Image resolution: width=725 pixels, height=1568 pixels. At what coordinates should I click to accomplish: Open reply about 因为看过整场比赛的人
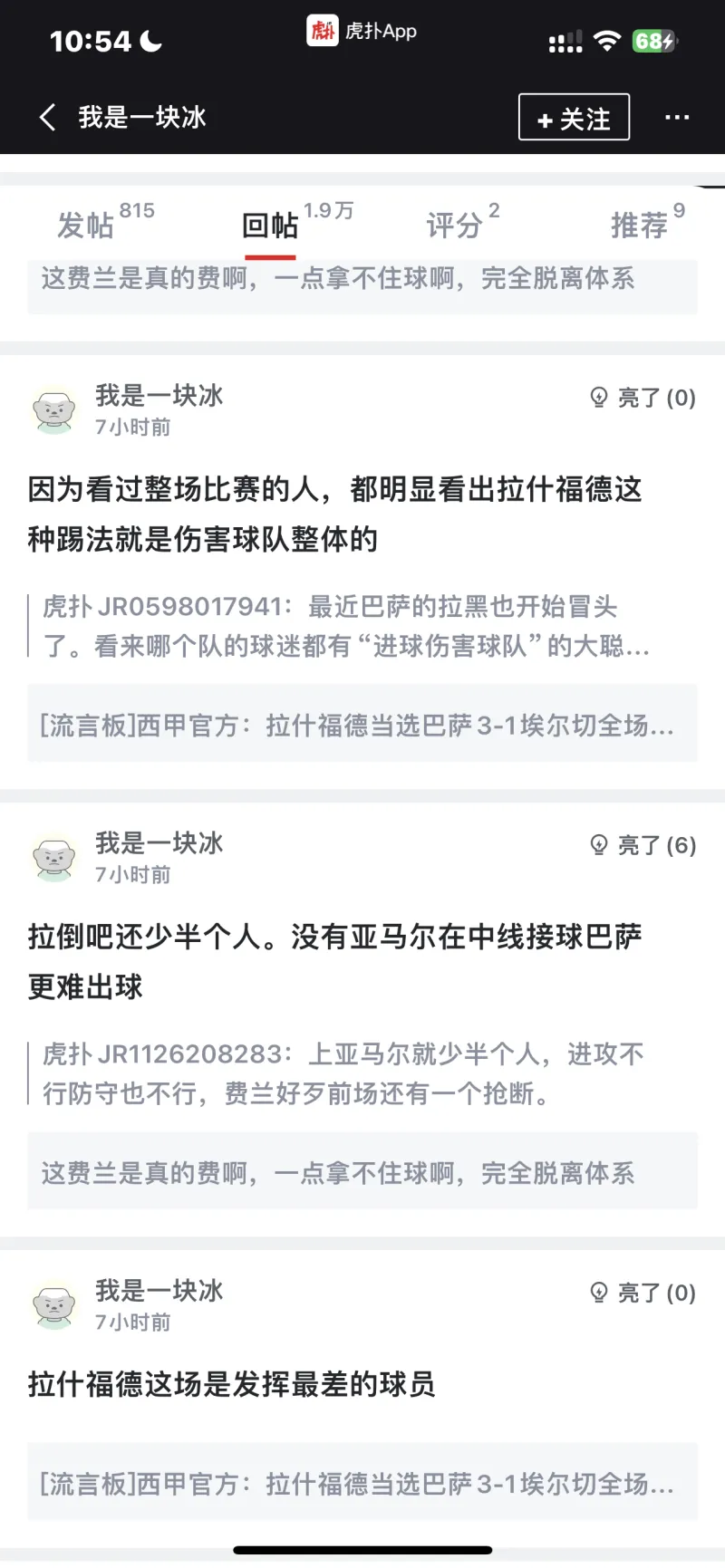tap(334, 514)
